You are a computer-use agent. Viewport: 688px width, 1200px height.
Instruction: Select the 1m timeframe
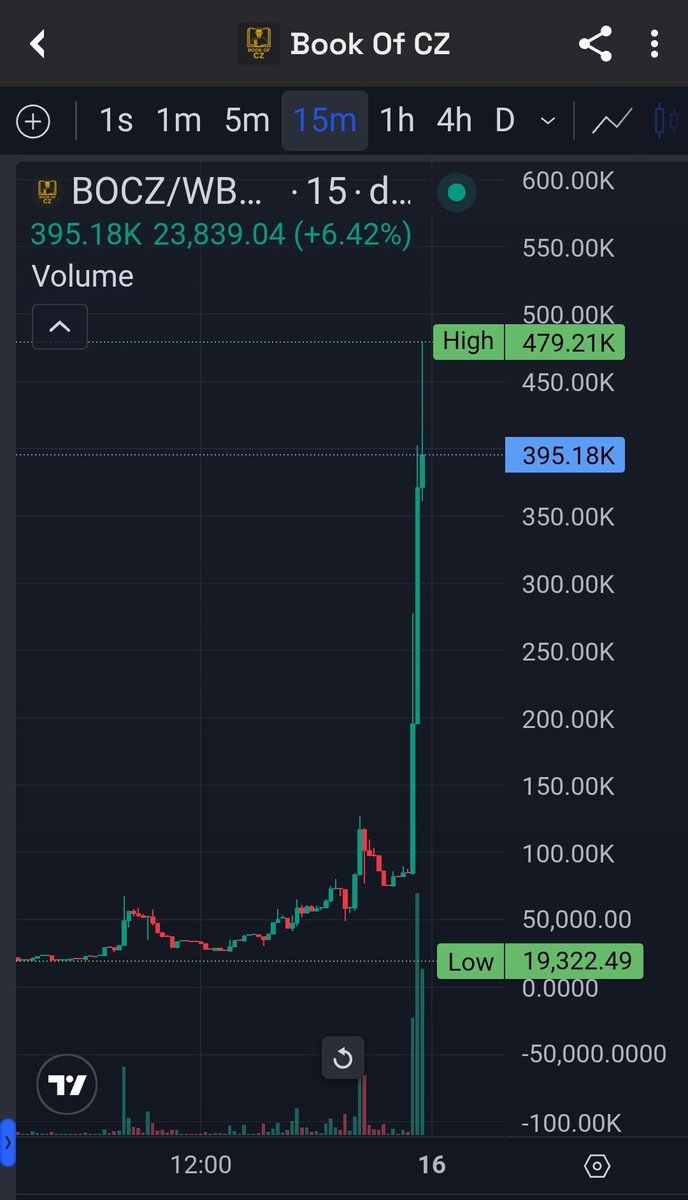pos(179,121)
